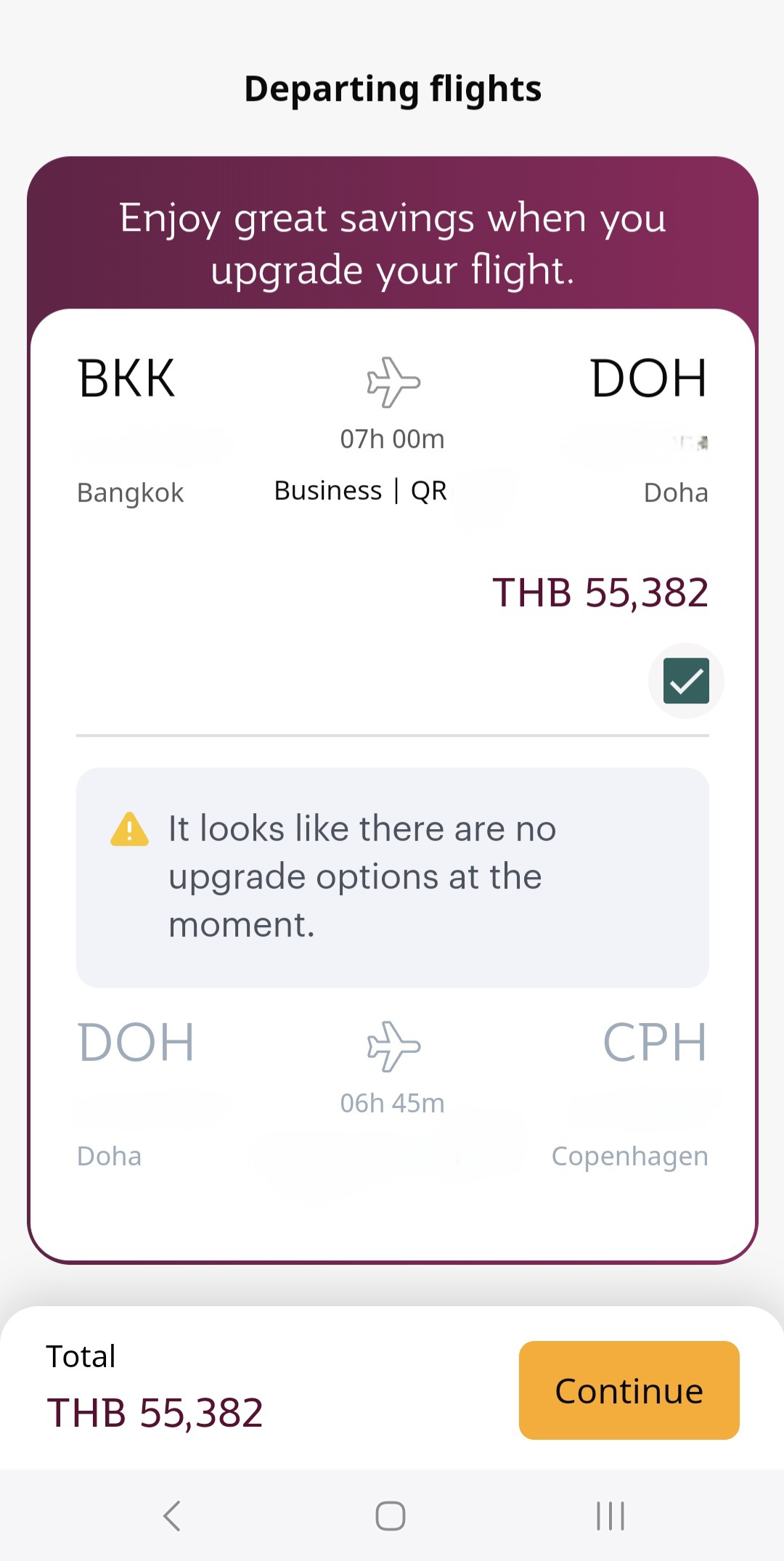This screenshot has width=784, height=1561.
Task: Tap Continue to proceed with booking
Action: pos(629,1390)
